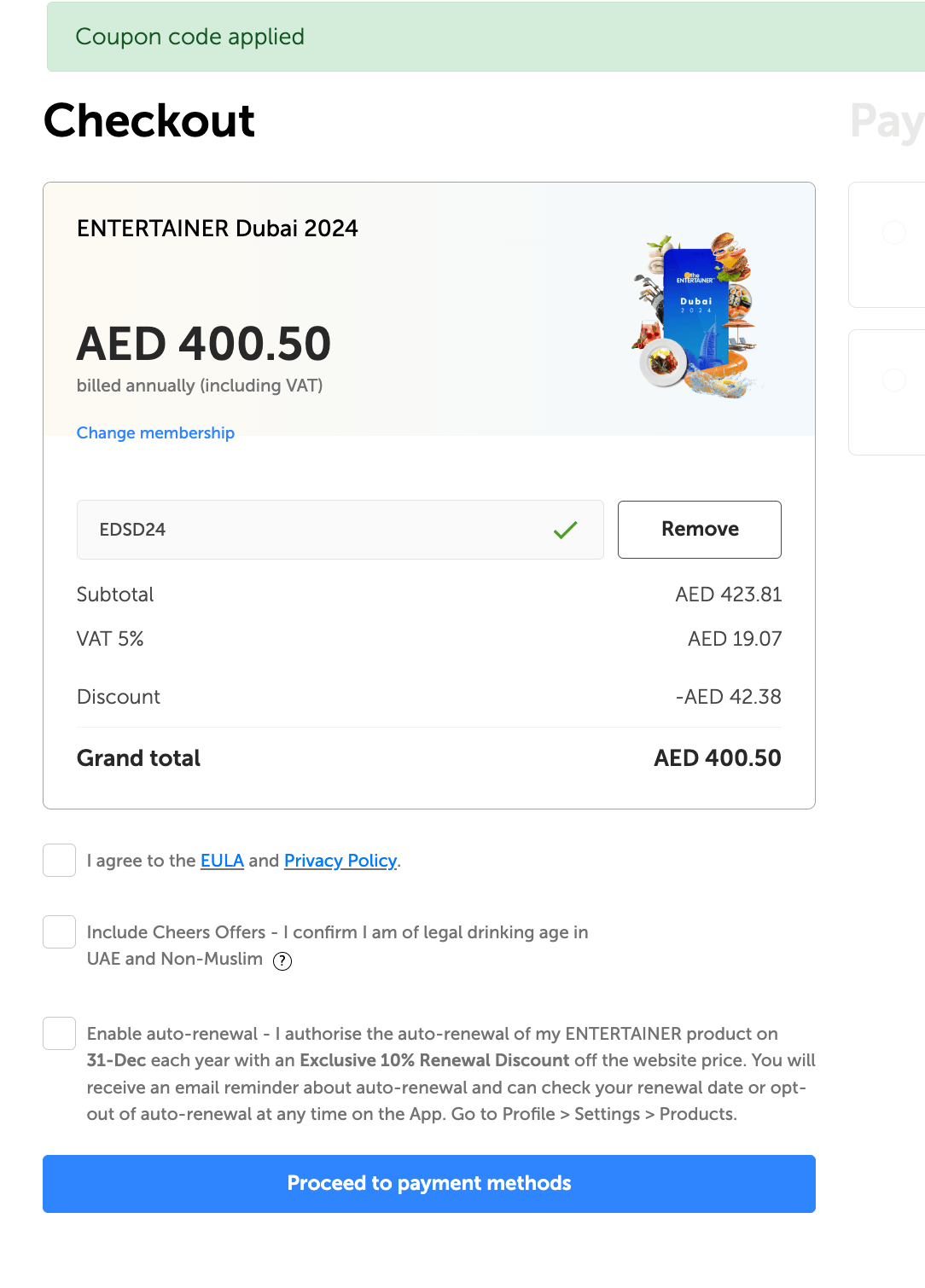This screenshot has height=1288, width=925.
Task: Open the Privacy Policy link
Action: (x=340, y=861)
